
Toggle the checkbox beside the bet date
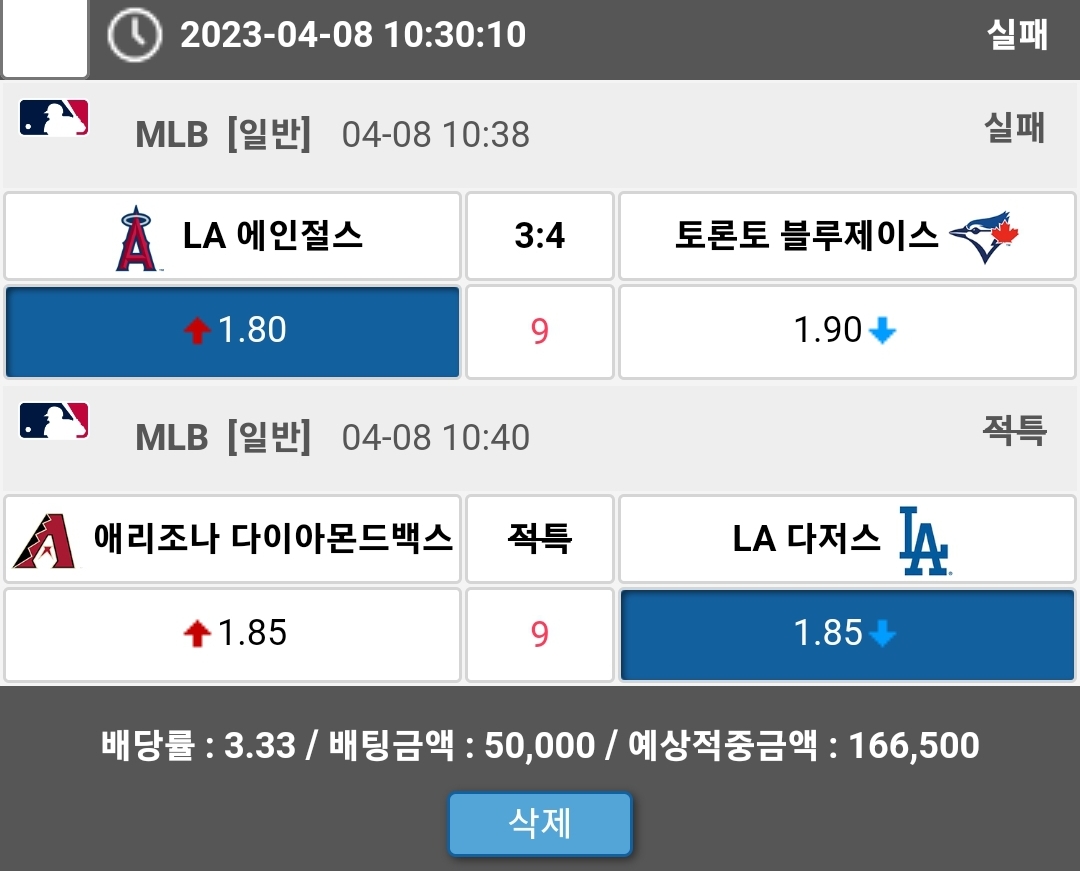45,39
